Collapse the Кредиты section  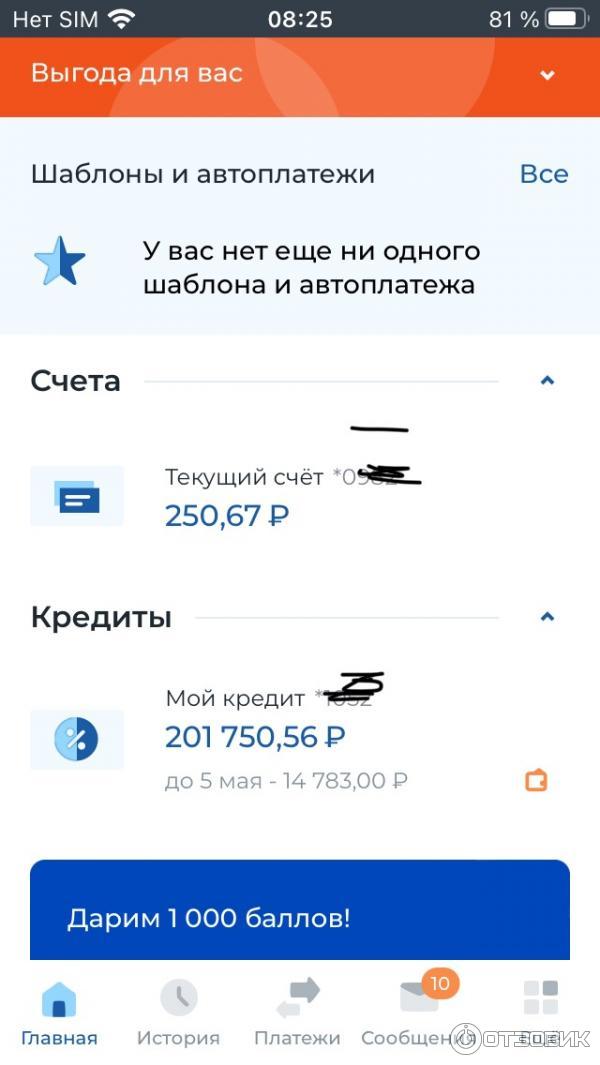click(x=546, y=617)
